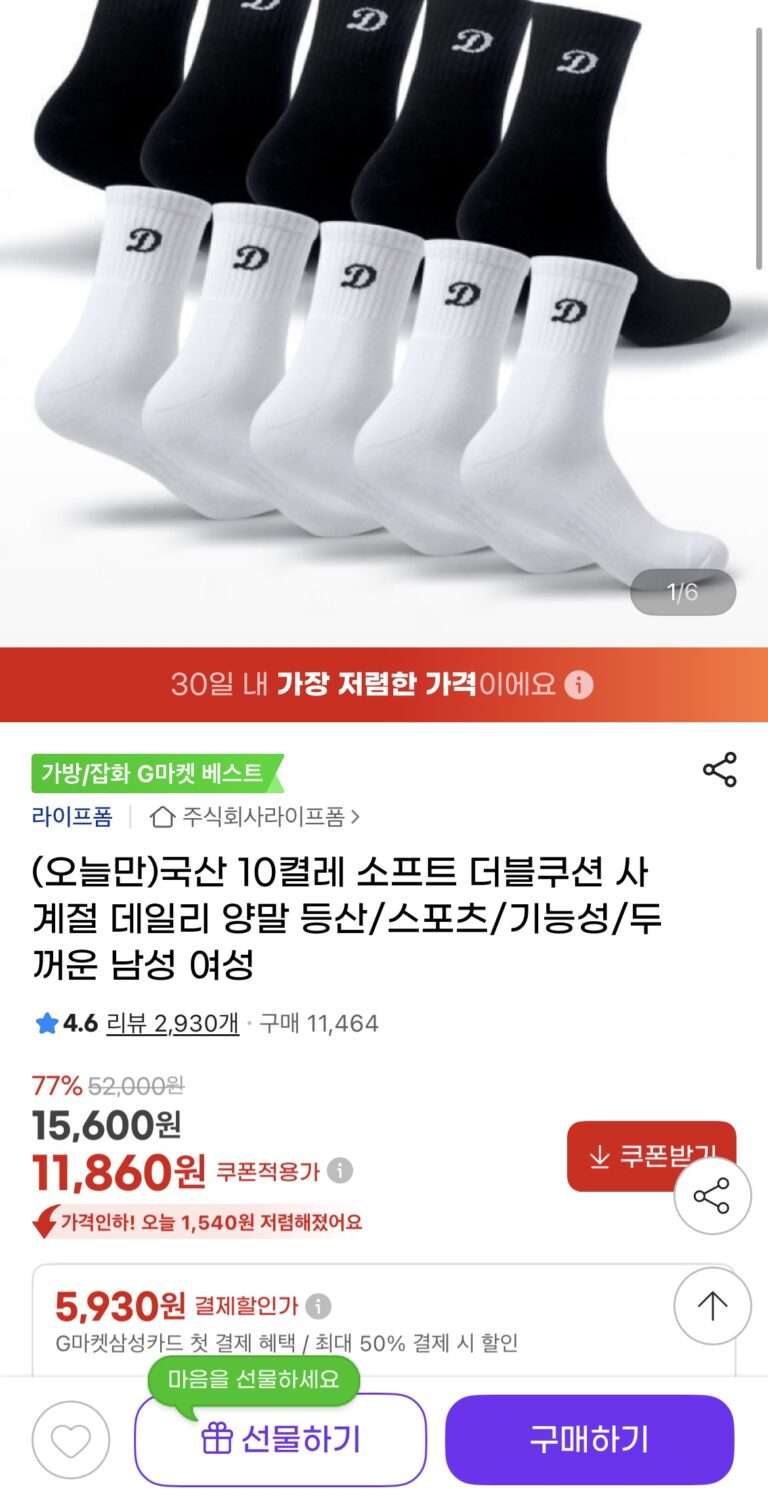This screenshot has height=1503, width=768.
Task: Visit the 주식회사라이프폼 seller shop
Action: tap(255, 817)
